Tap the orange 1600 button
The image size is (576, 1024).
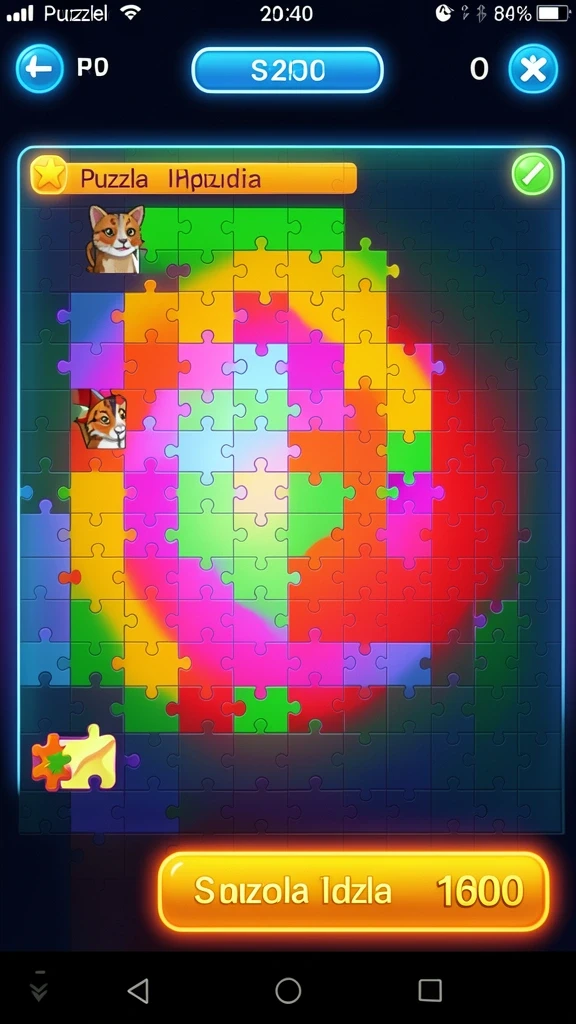353,891
